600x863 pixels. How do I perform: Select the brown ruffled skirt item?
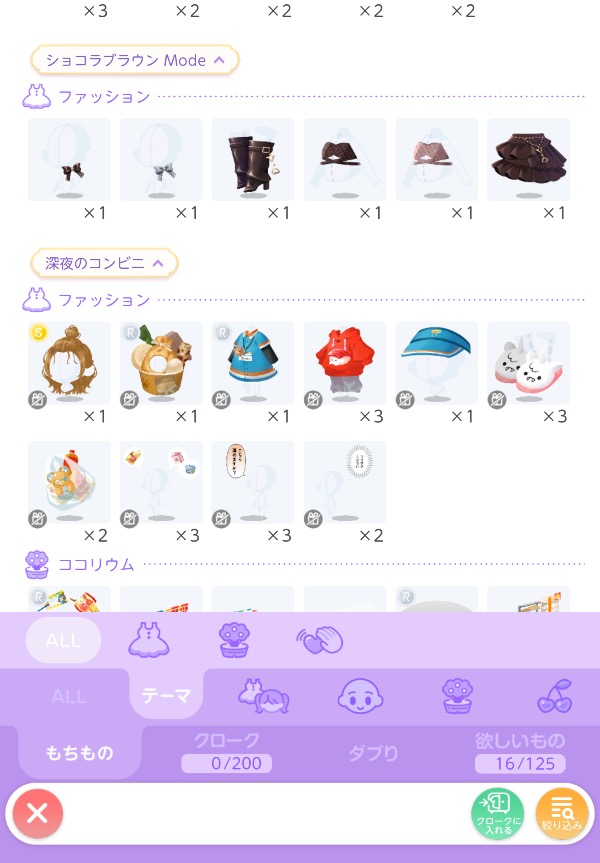pos(528,160)
